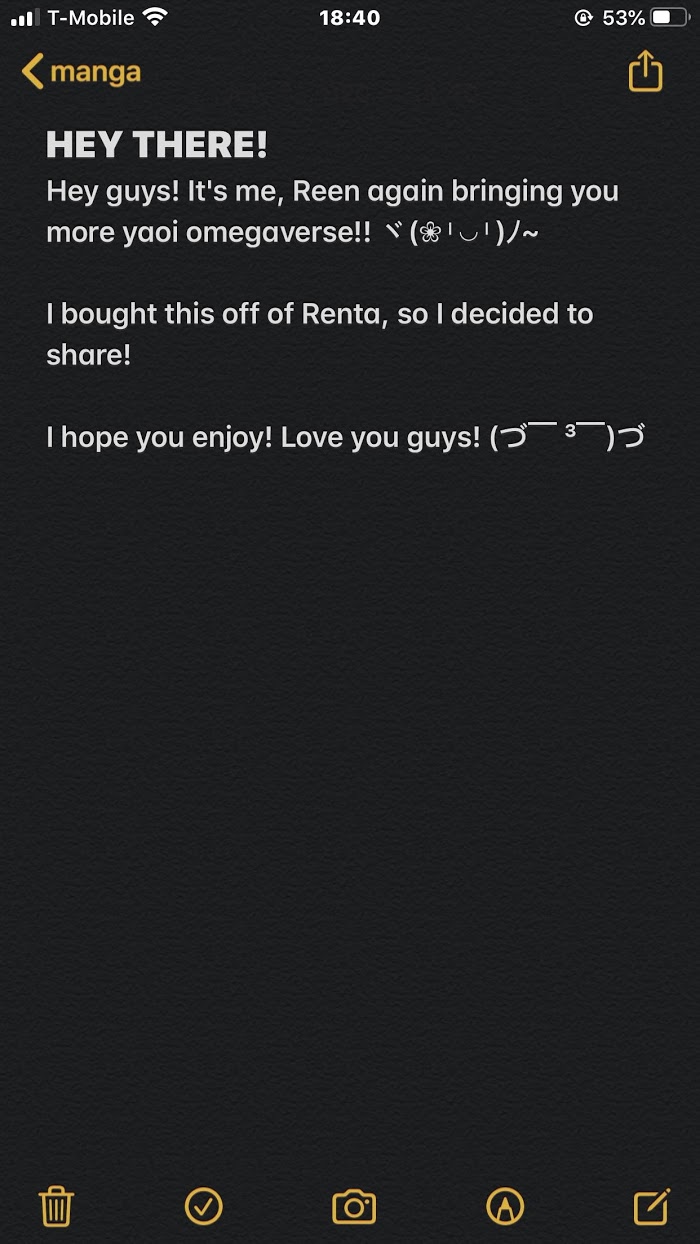Open the markup pen tool

[x=505, y=1207]
